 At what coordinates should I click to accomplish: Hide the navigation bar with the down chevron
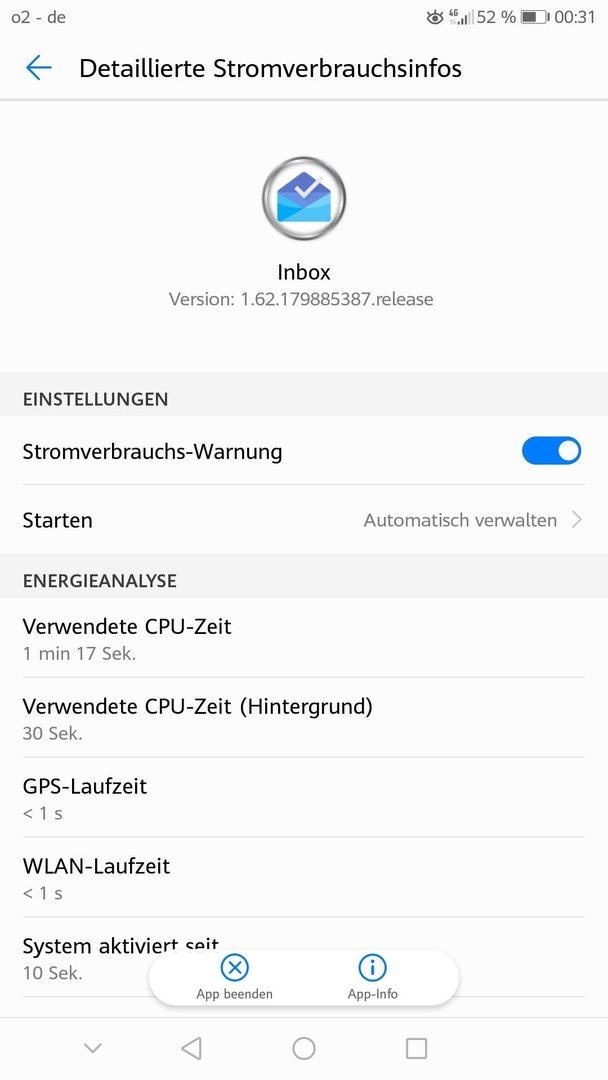(93, 1048)
